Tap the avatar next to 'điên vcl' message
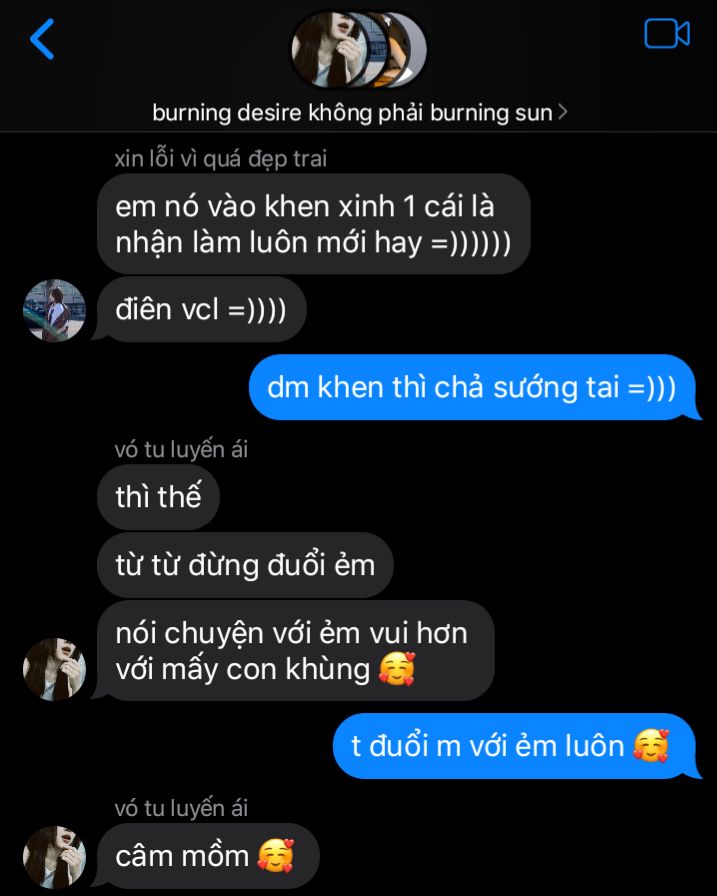This screenshot has width=717, height=896. [54, 311]
